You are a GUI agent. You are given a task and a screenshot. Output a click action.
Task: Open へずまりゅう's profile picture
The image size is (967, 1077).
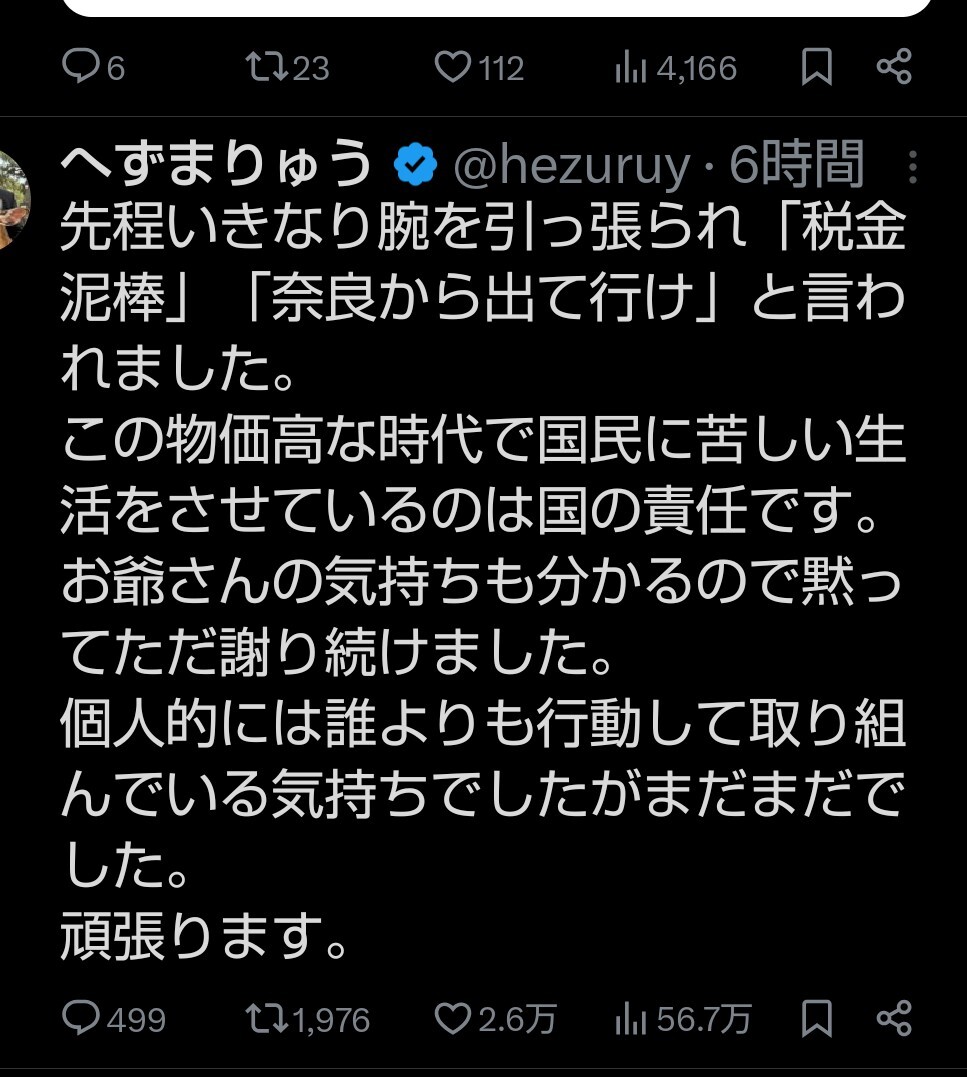[12, 201]
